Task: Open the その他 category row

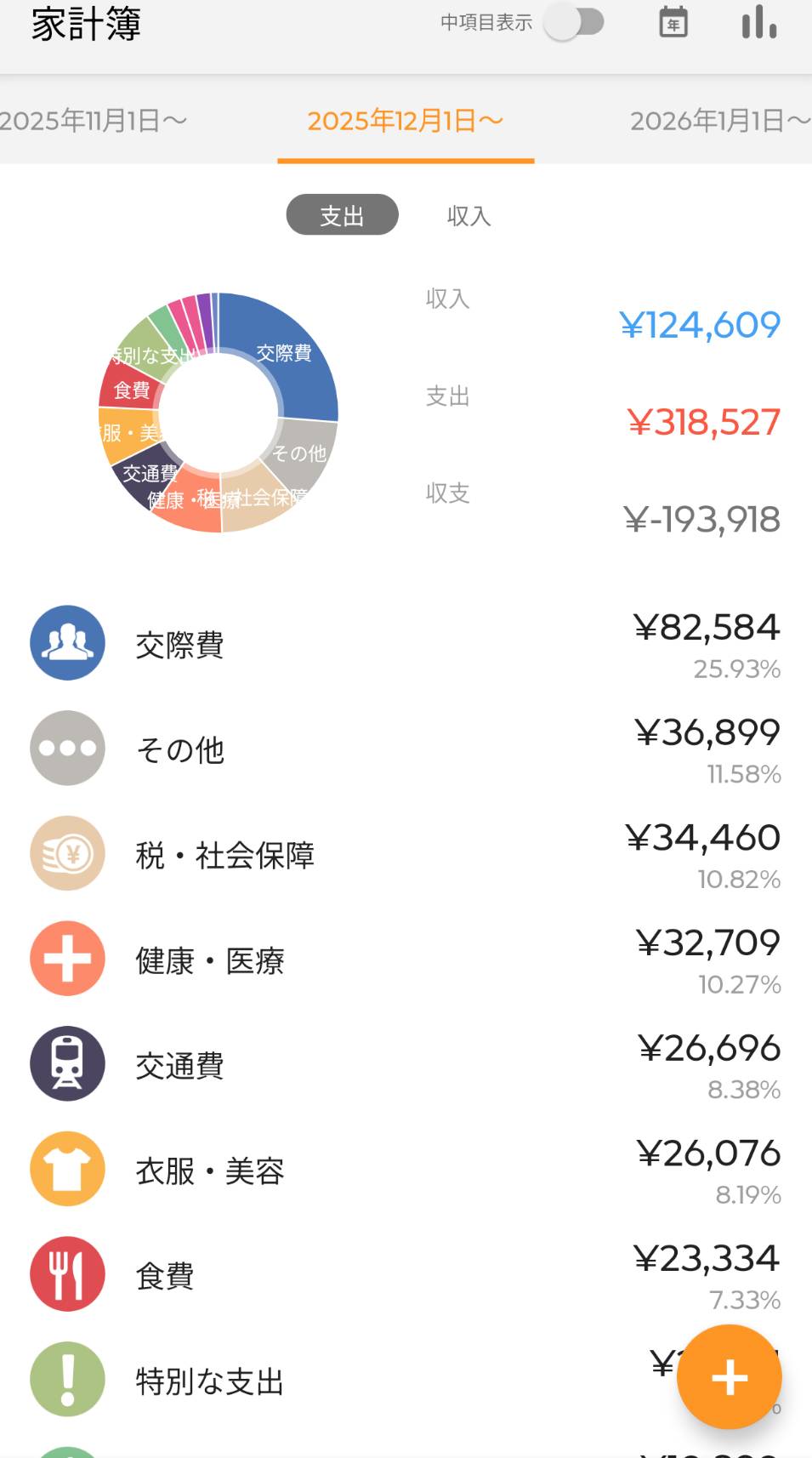Action: coord(406,749)
